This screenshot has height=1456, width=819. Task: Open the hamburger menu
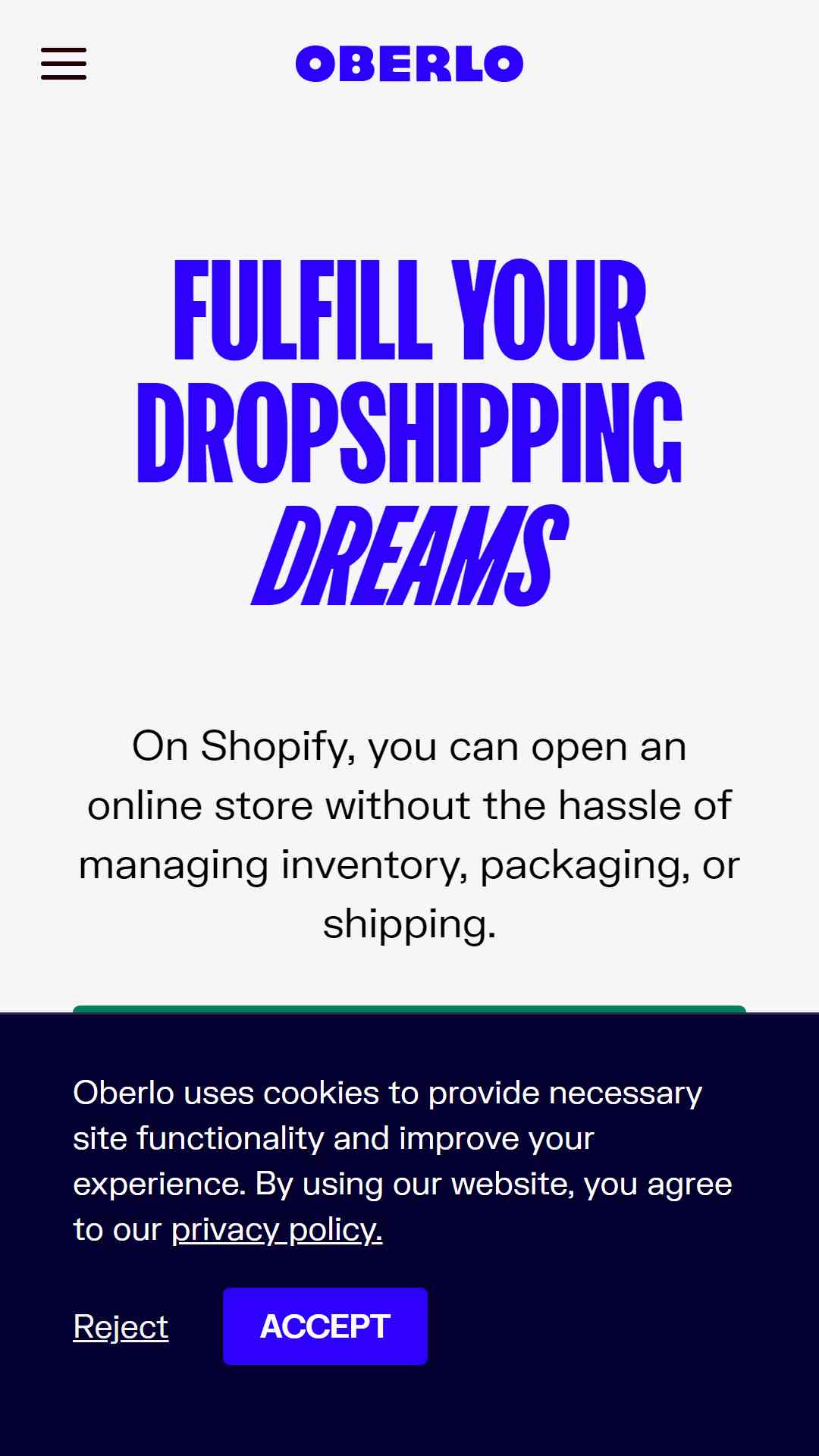64,64
